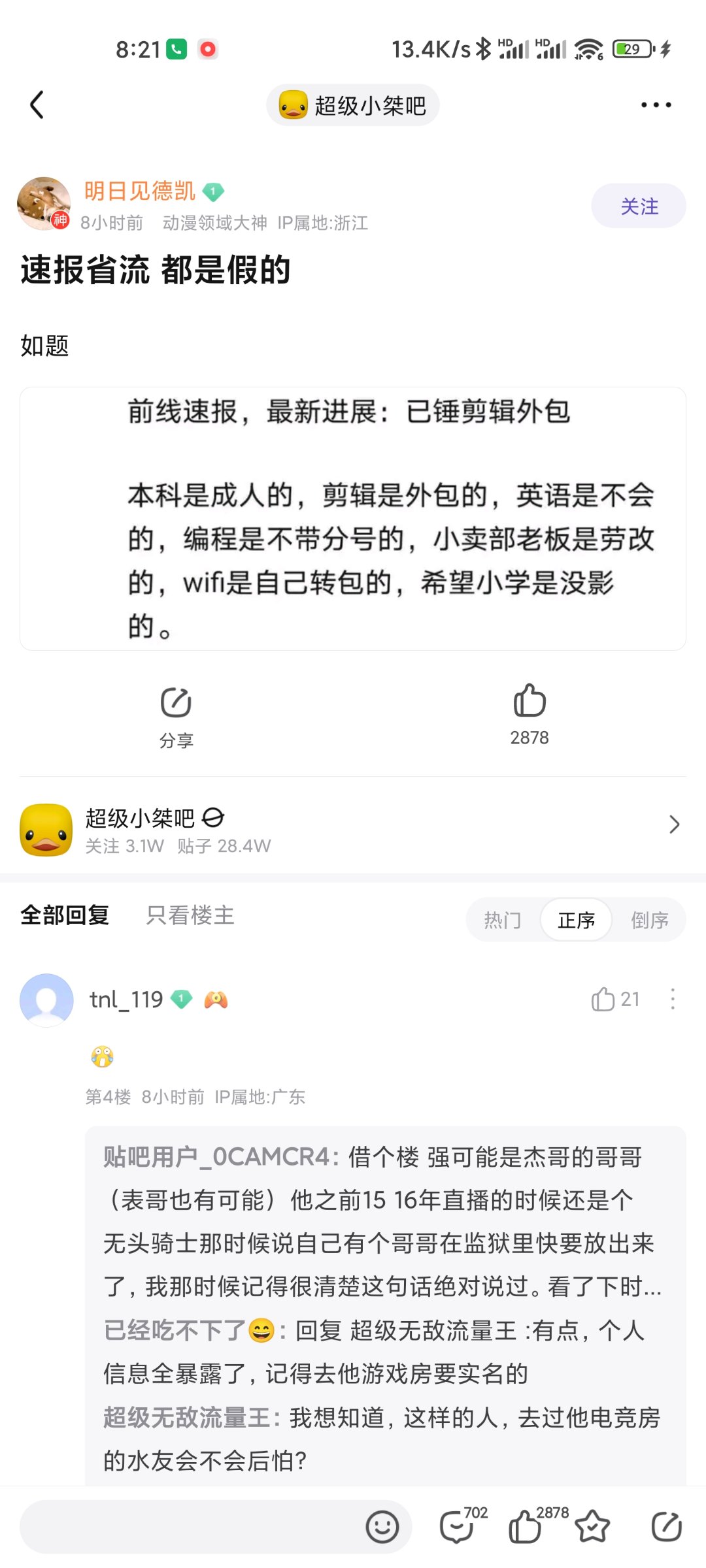Sort replies by 热门
Viewport: 706px width, 1568px height.
503,920
